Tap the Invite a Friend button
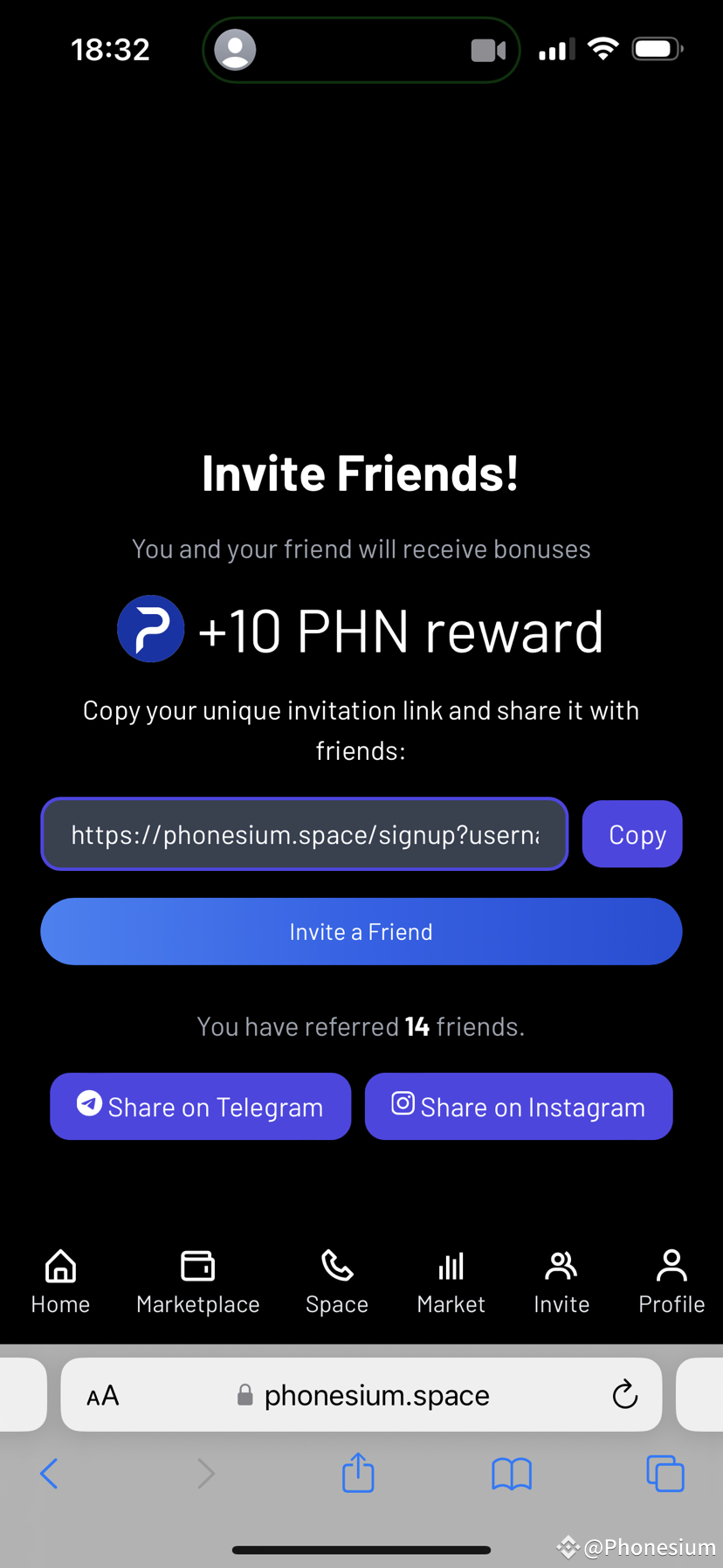This screenshot has width=723, height=1568. point(361,931)
